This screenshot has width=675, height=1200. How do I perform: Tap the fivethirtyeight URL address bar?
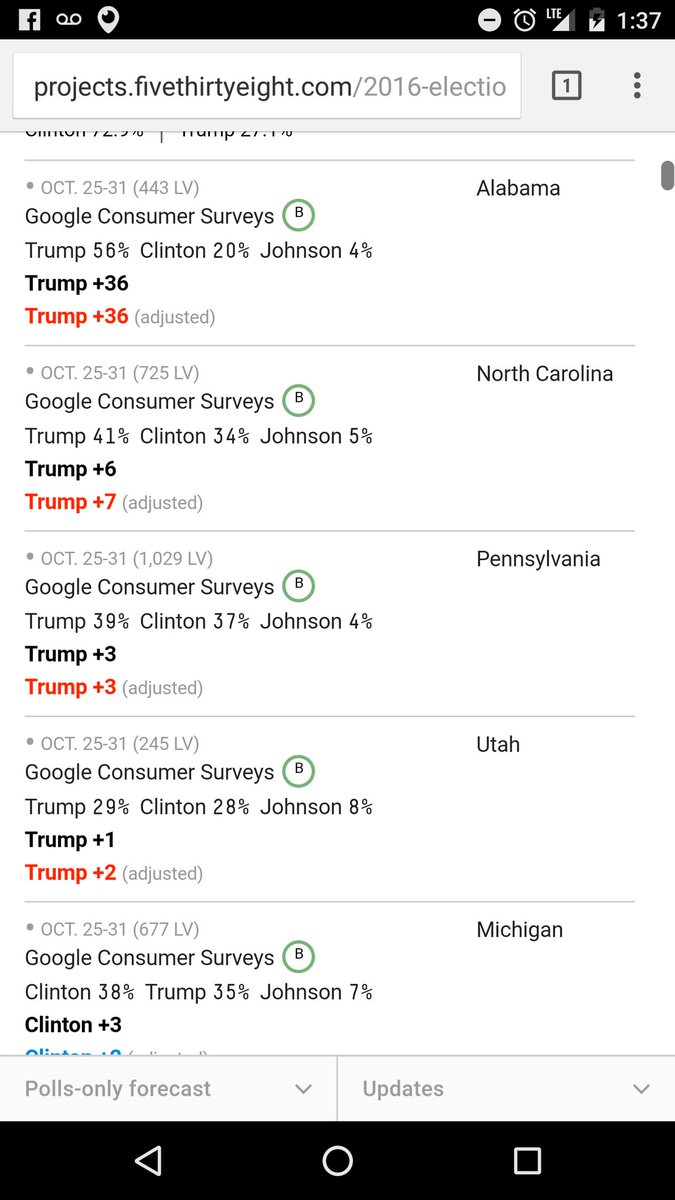(x=268, y=86)
